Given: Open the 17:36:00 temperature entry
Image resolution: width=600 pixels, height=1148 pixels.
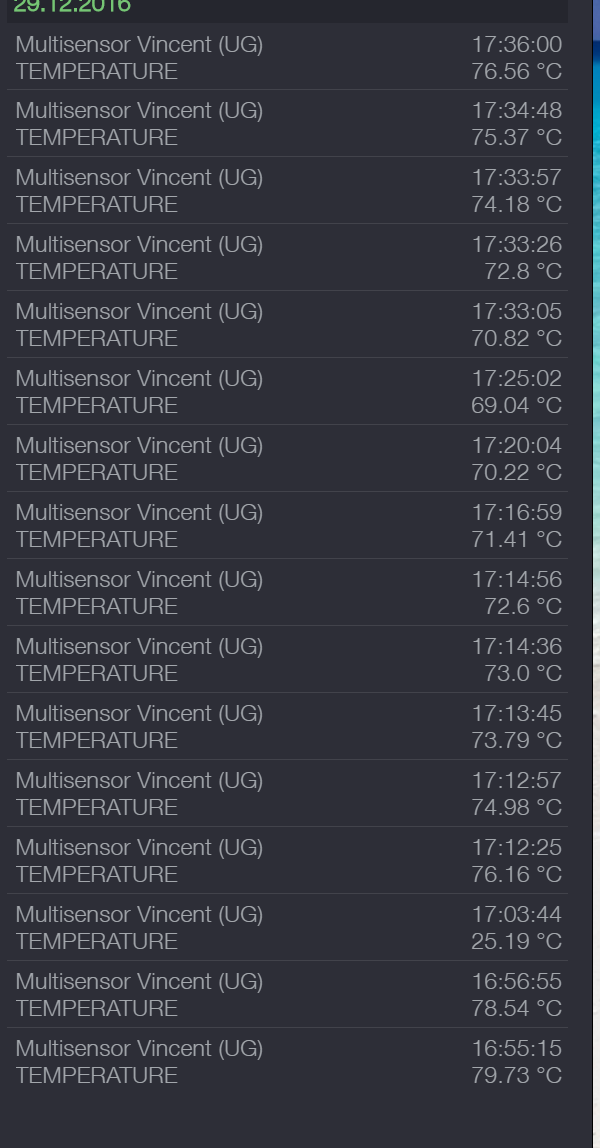Looking at the screenshot, I should click(288, 58).
